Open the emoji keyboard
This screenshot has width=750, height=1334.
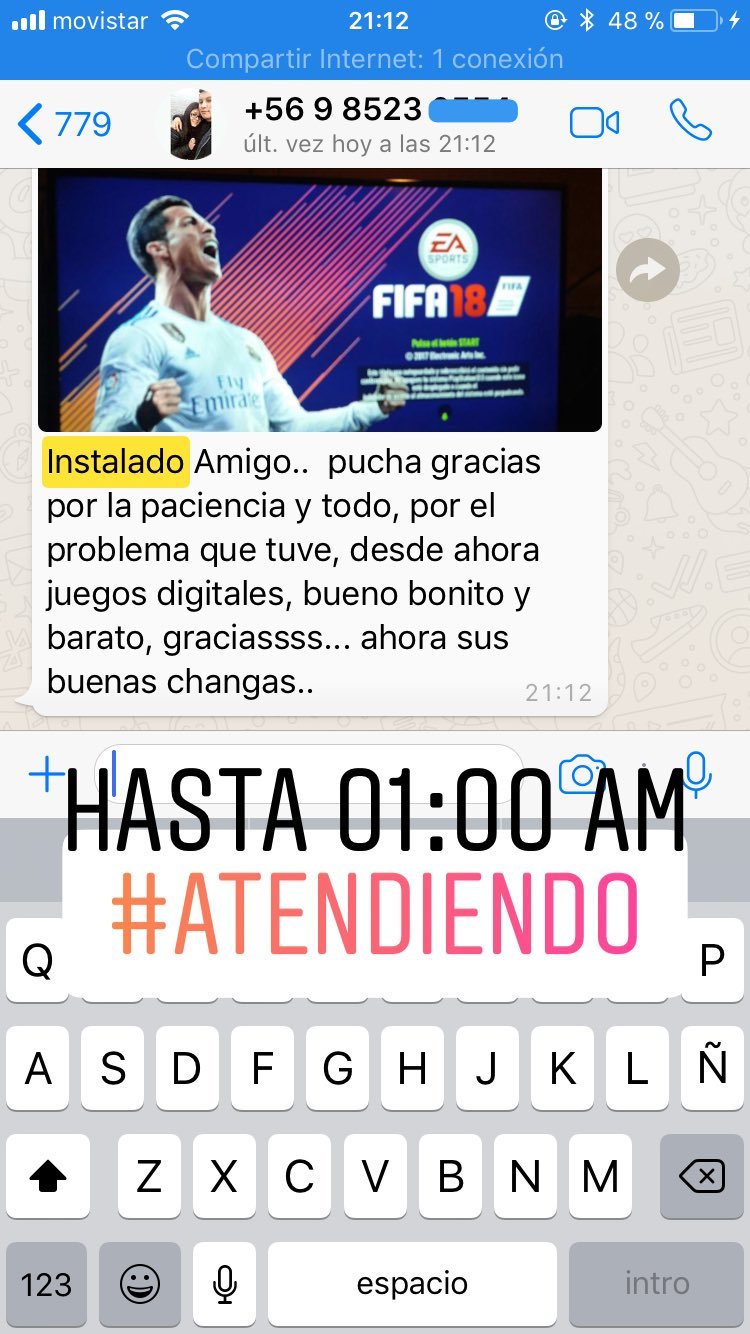pos(140,1284)
